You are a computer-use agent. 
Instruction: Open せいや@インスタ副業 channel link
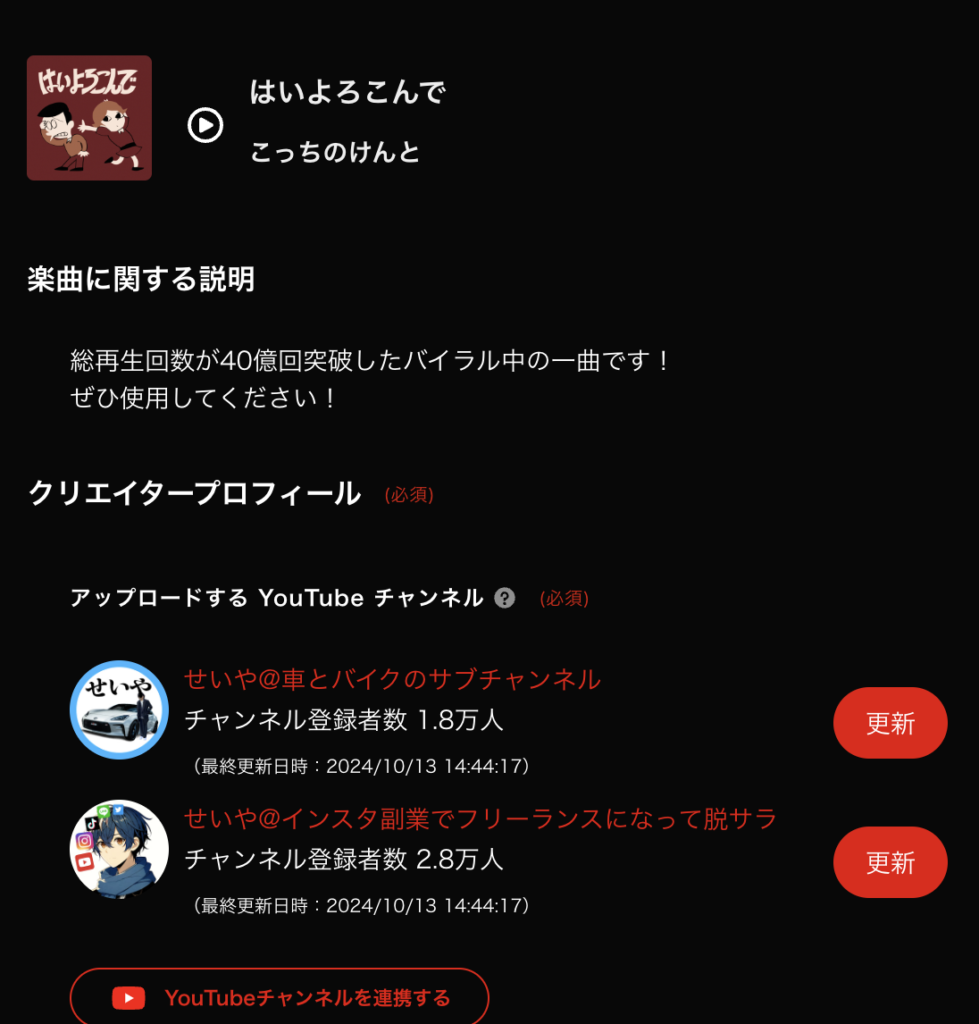(x=480, y=819)
